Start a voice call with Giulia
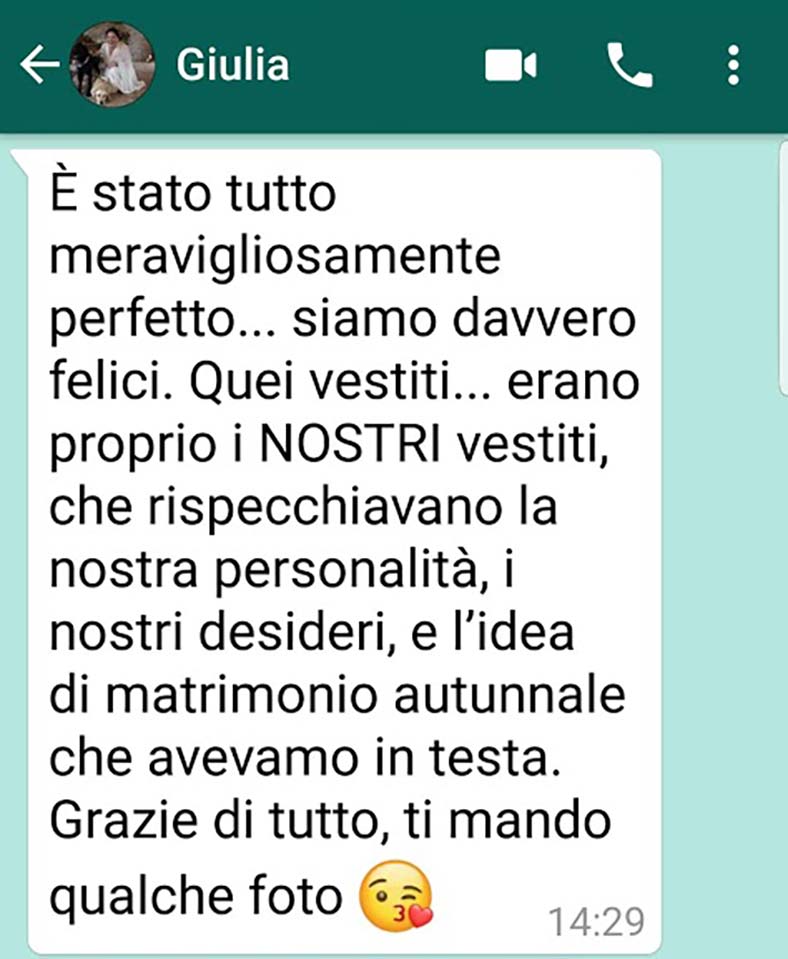 pos(630,66)
